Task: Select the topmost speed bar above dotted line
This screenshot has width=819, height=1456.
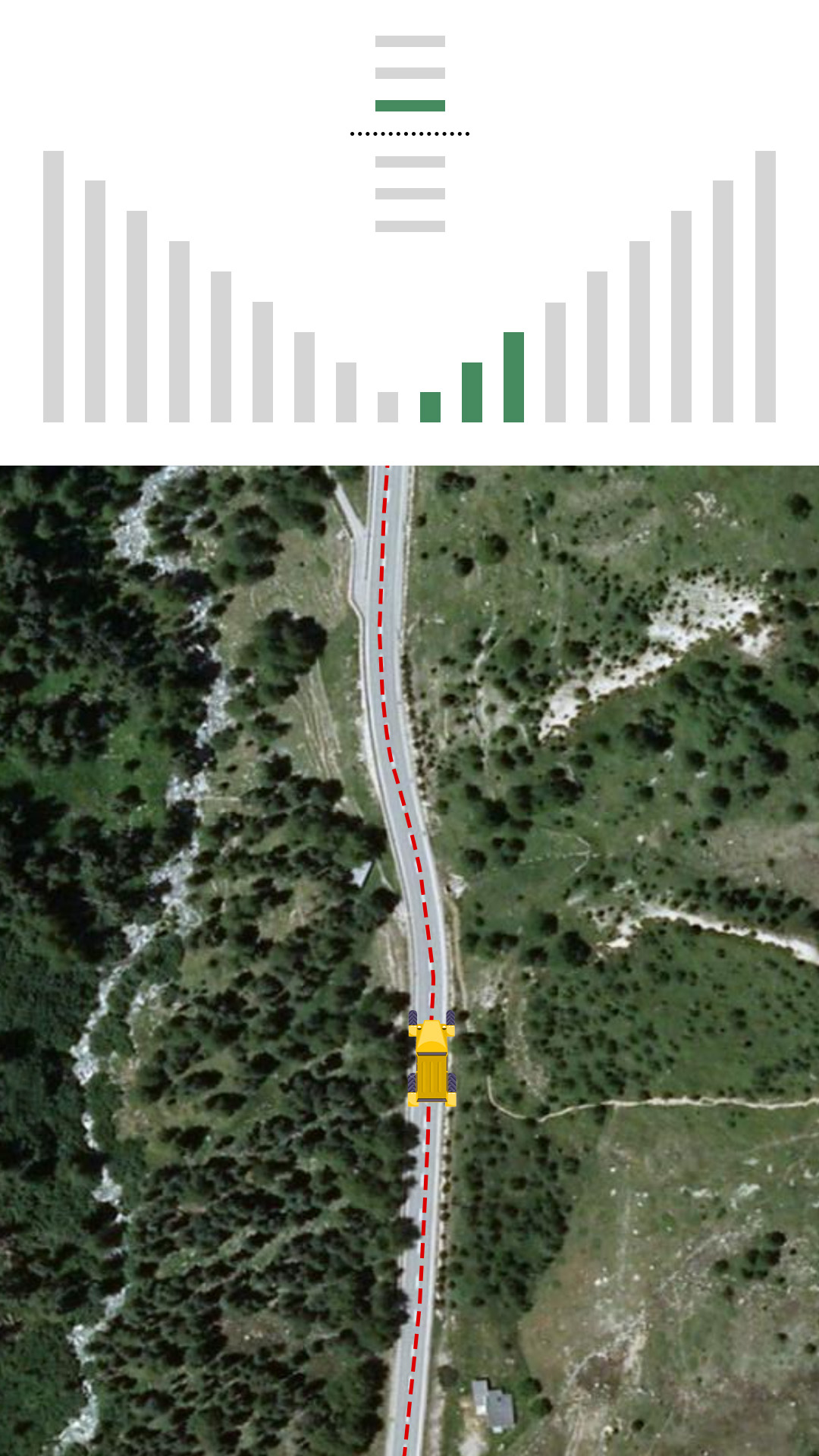Action: point(409,41)
